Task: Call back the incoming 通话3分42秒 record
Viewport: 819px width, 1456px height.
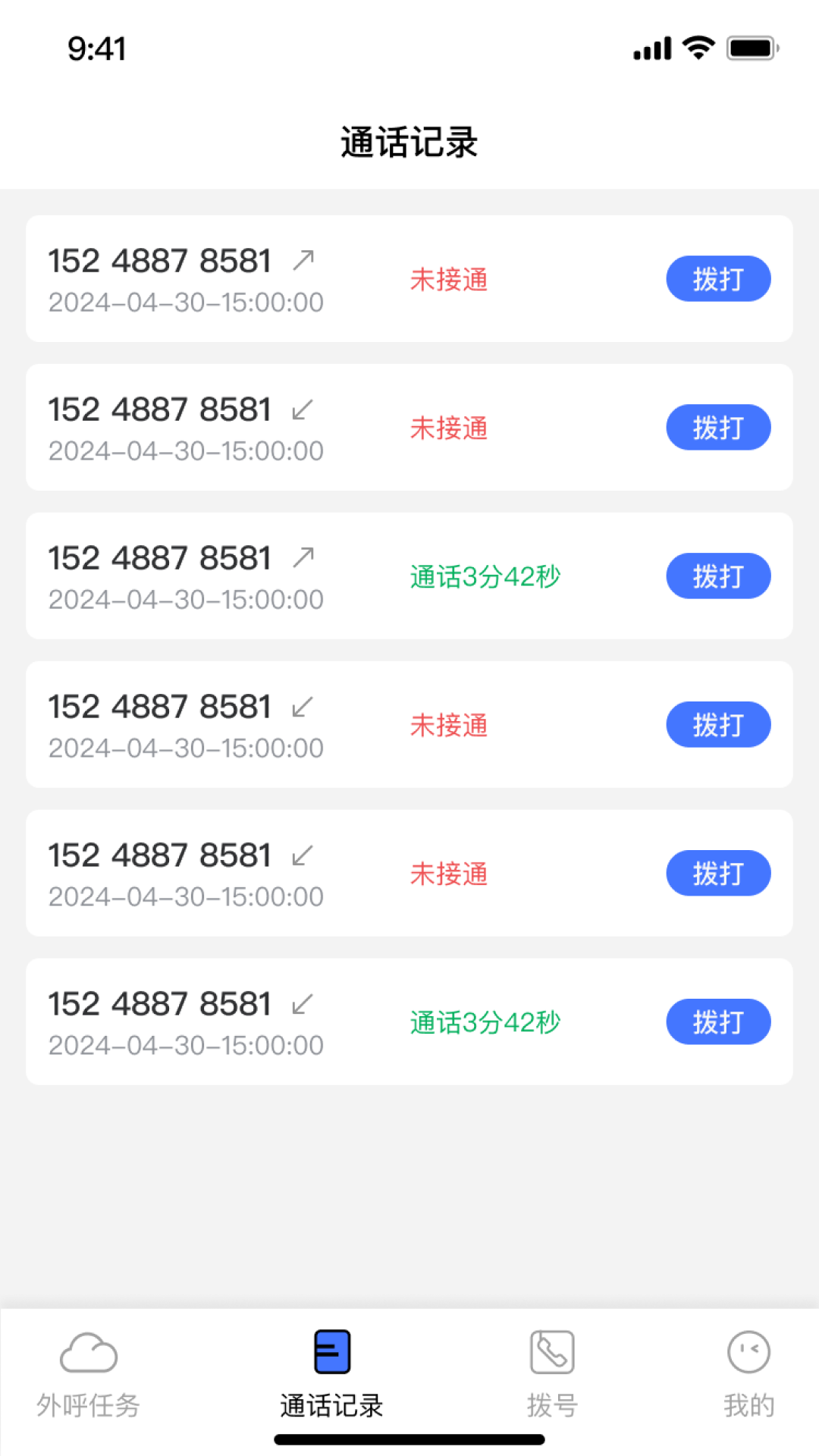Action: (x=717, y=1022)
